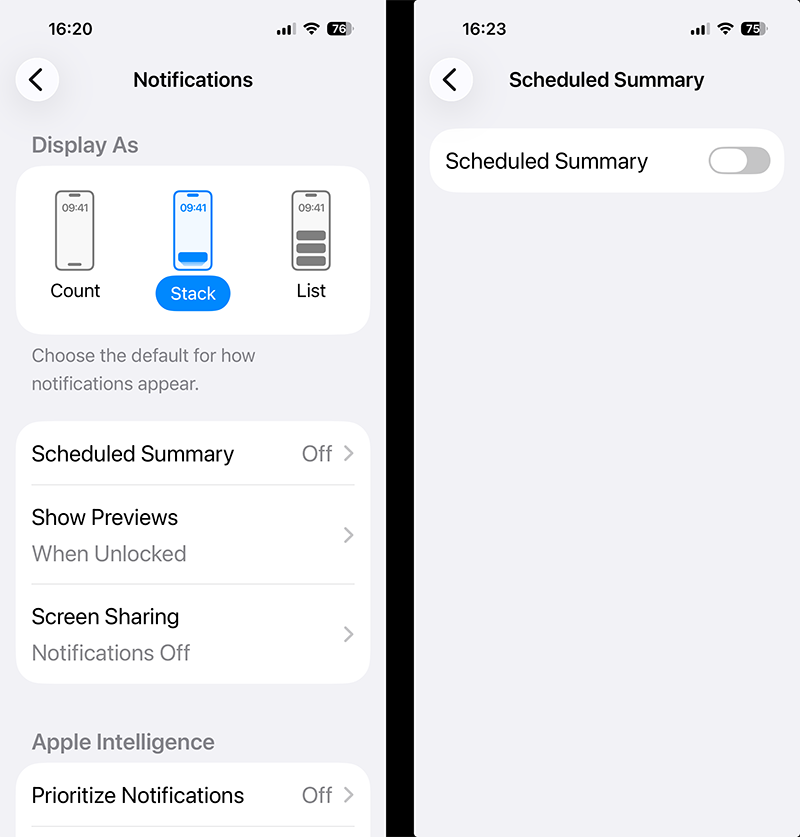Open Show Previews settings

click(x=193, y=535)
